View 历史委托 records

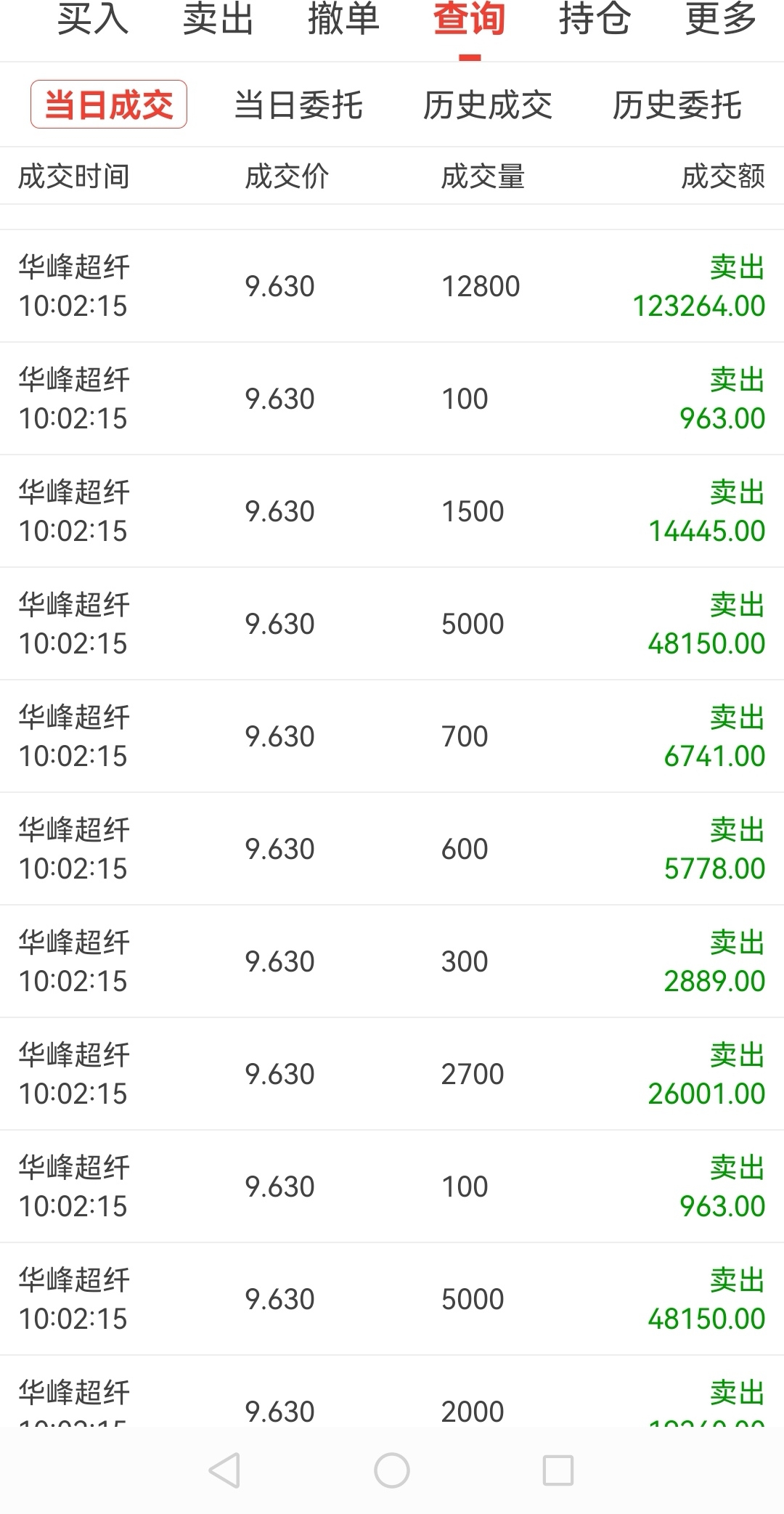677,105
